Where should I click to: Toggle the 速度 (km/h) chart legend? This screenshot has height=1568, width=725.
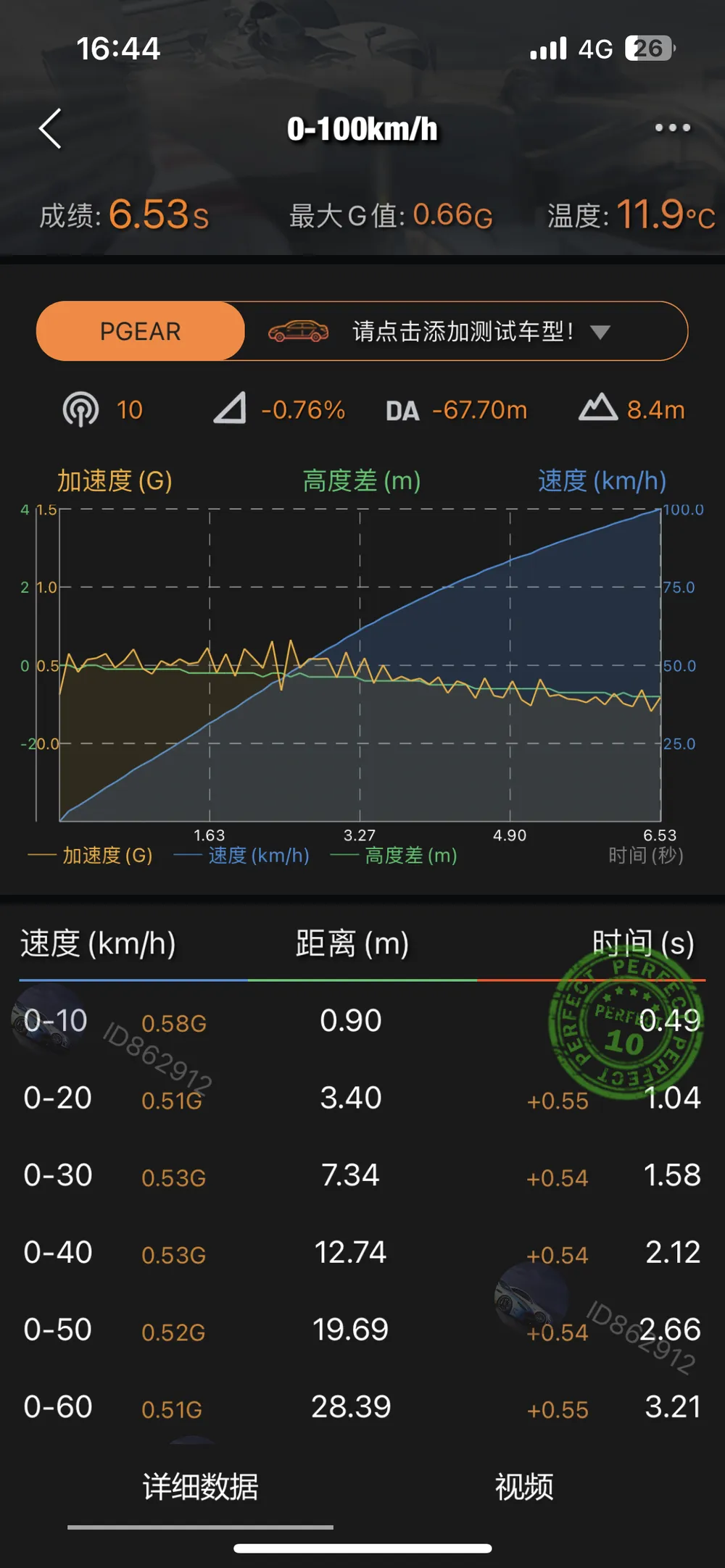click(243, 856)
